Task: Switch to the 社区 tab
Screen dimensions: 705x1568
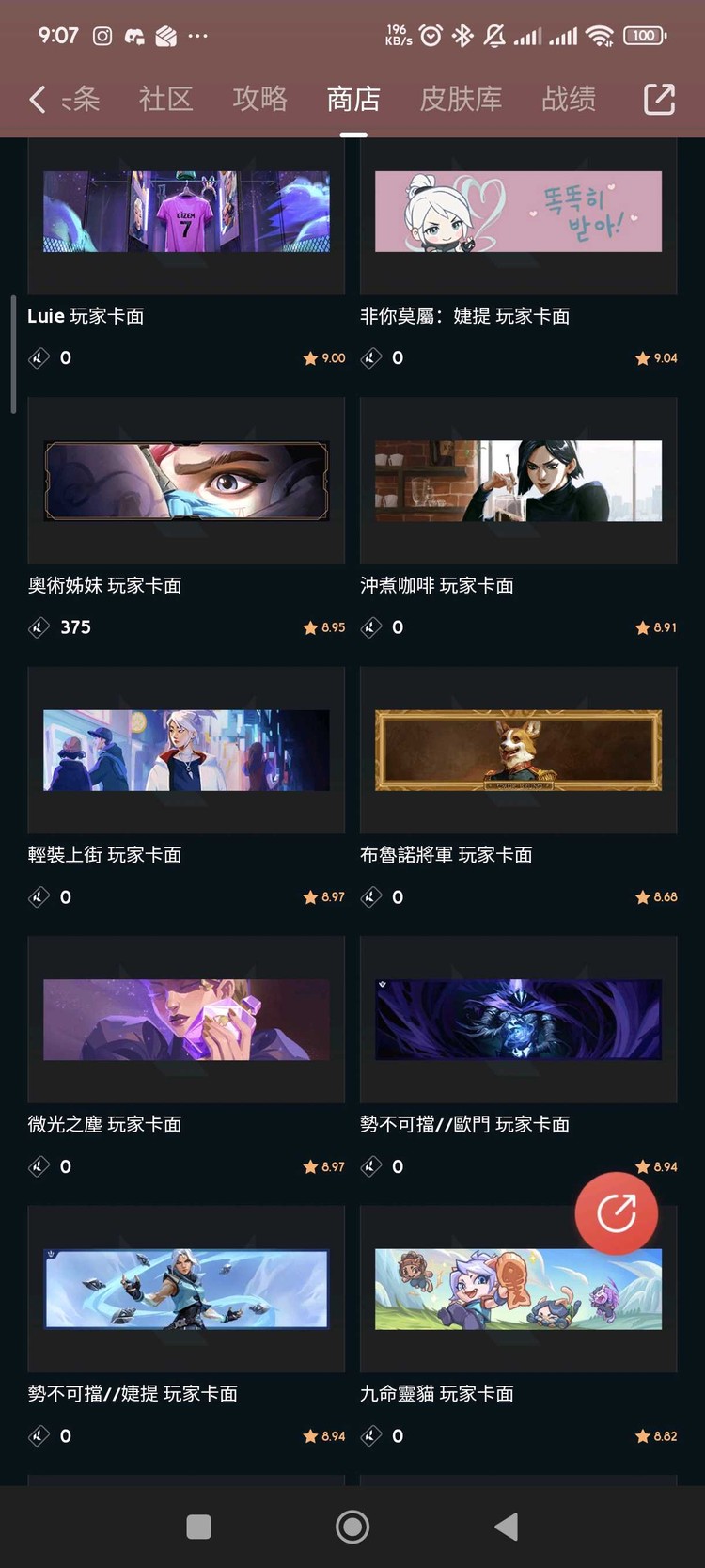Action: (165, 98)
